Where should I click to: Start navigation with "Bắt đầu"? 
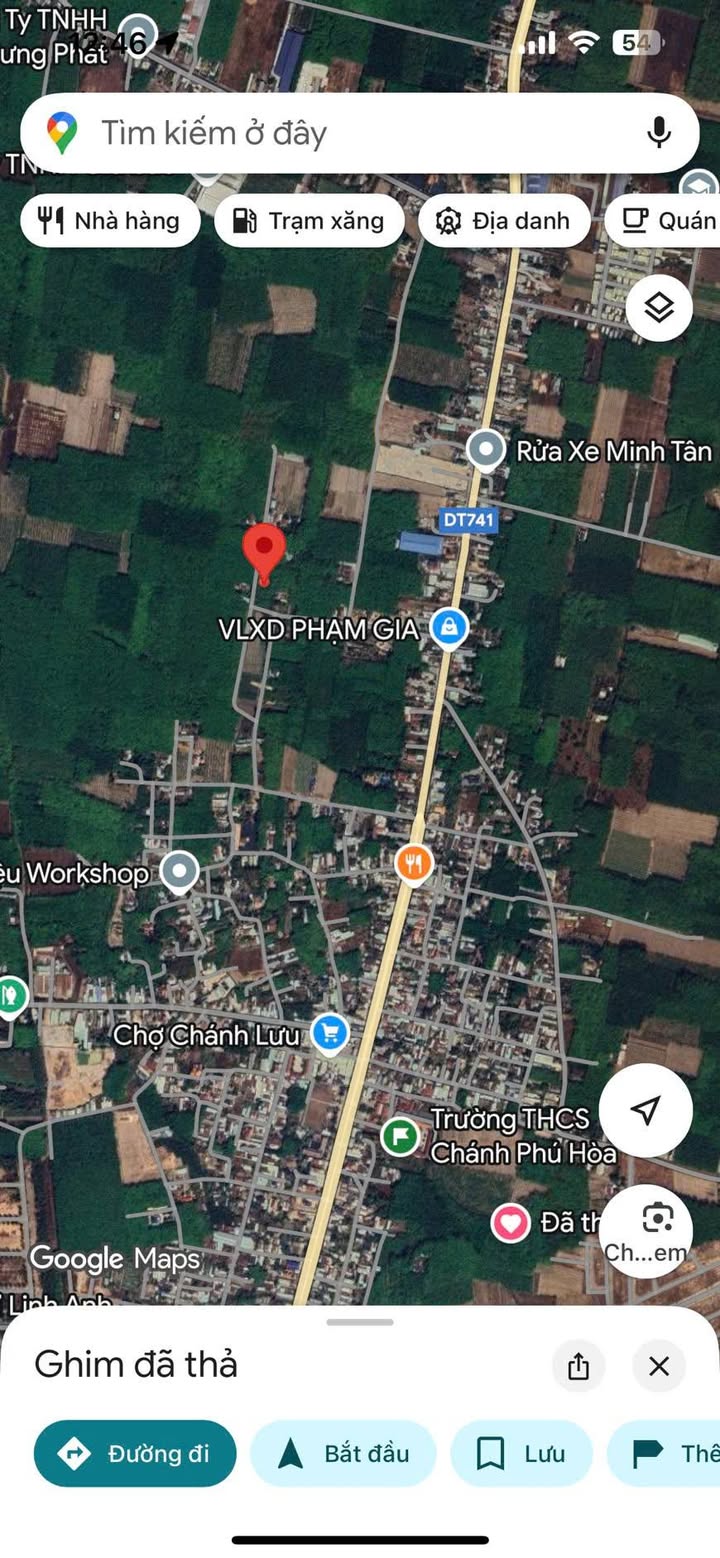click(x=343, y=1453)
